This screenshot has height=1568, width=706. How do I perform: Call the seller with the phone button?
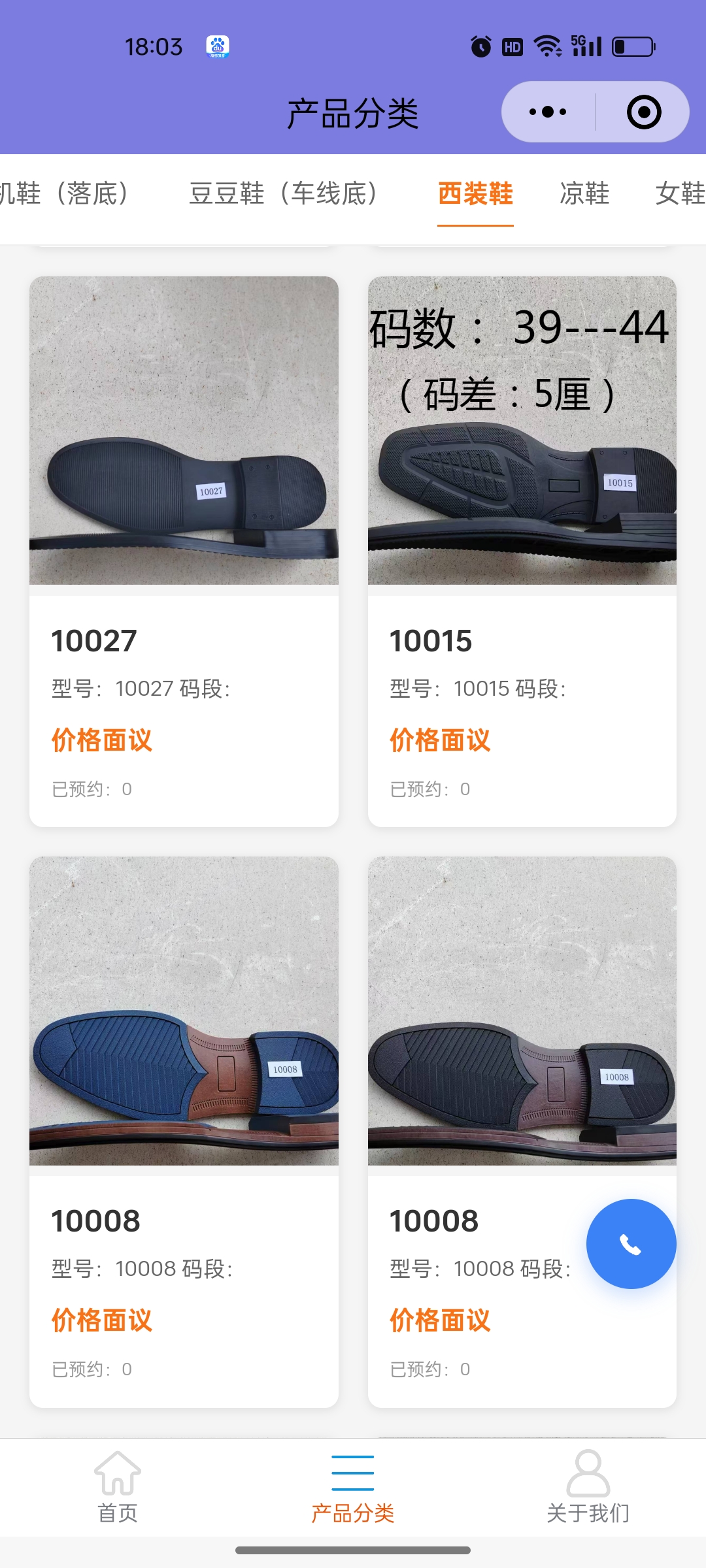[x=631, y=1244]
